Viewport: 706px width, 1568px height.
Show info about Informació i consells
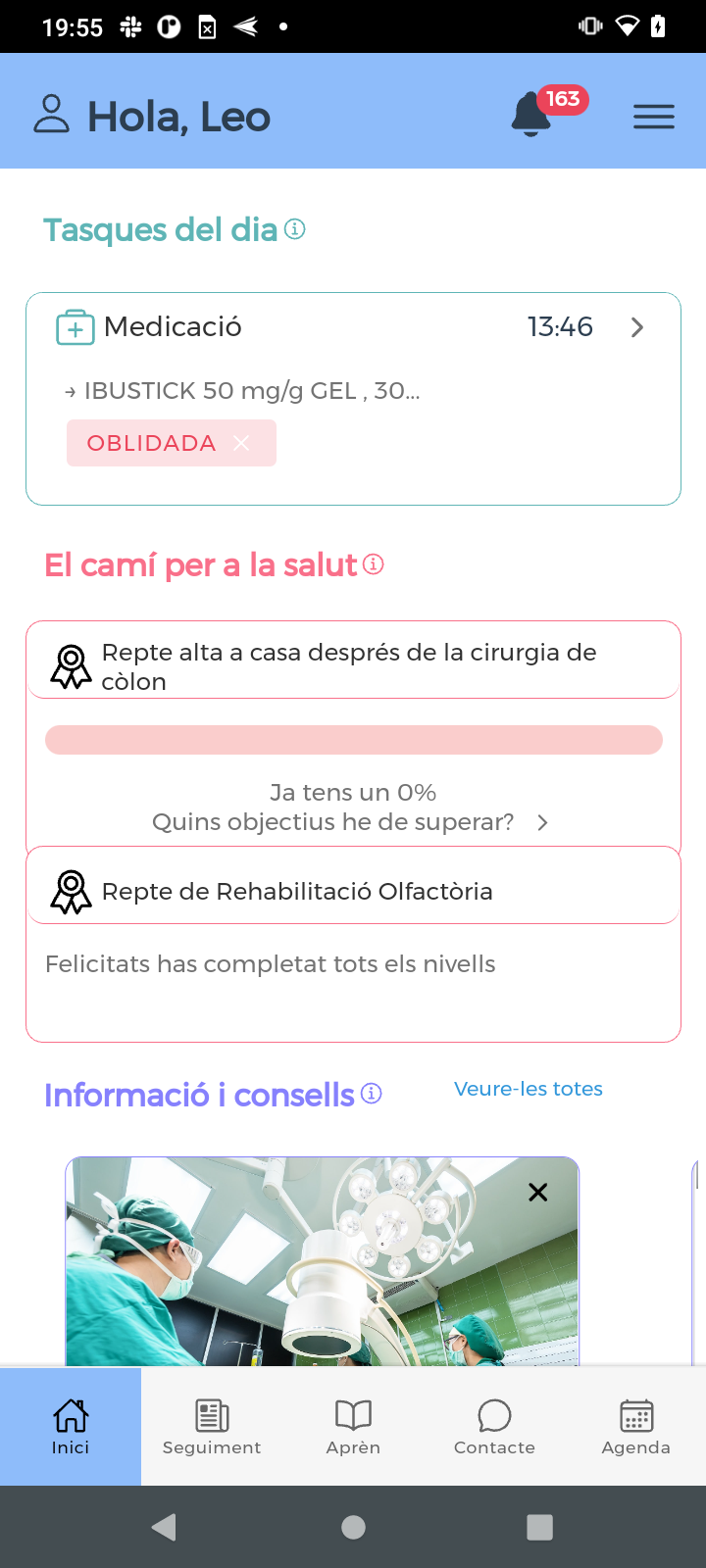(372, 1094)
